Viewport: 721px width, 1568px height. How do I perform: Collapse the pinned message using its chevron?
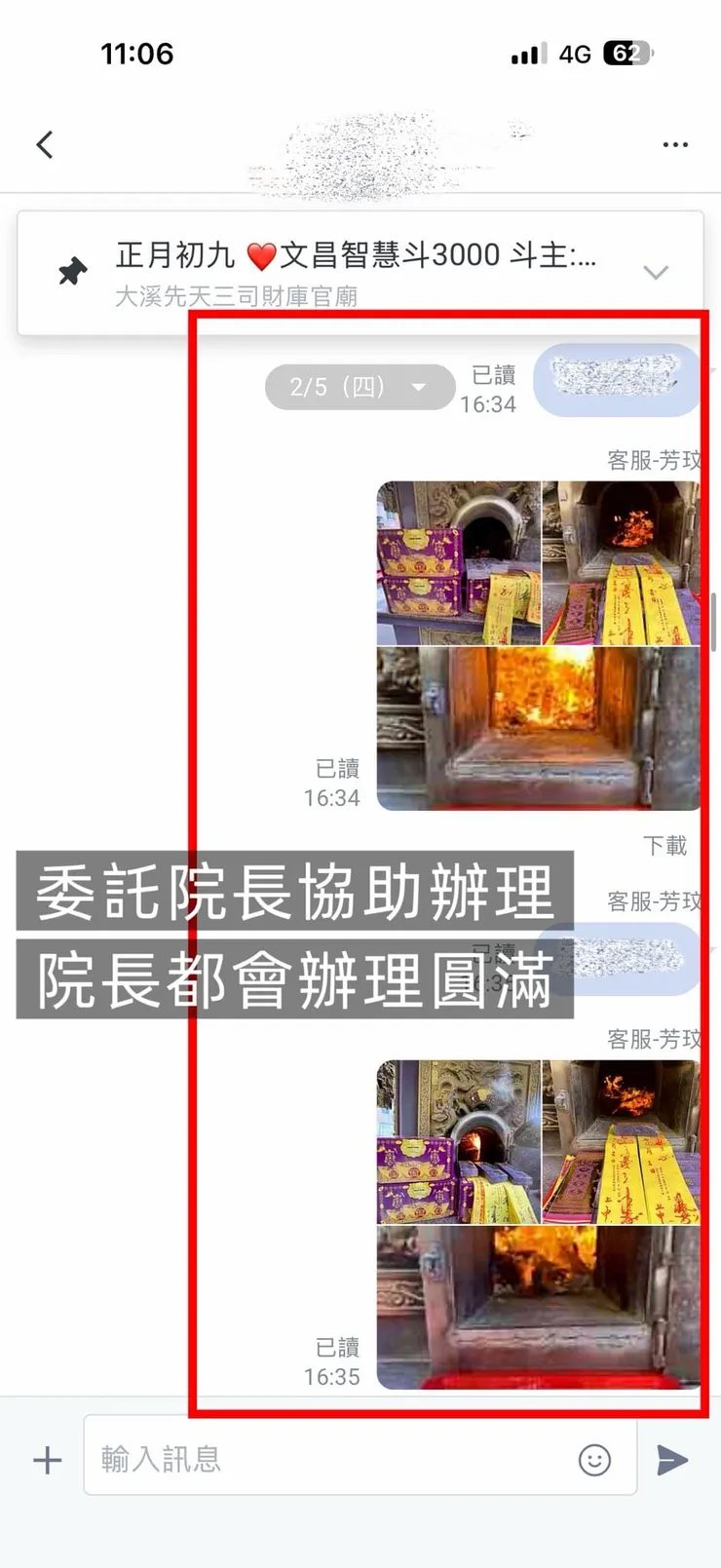point(657,273)
